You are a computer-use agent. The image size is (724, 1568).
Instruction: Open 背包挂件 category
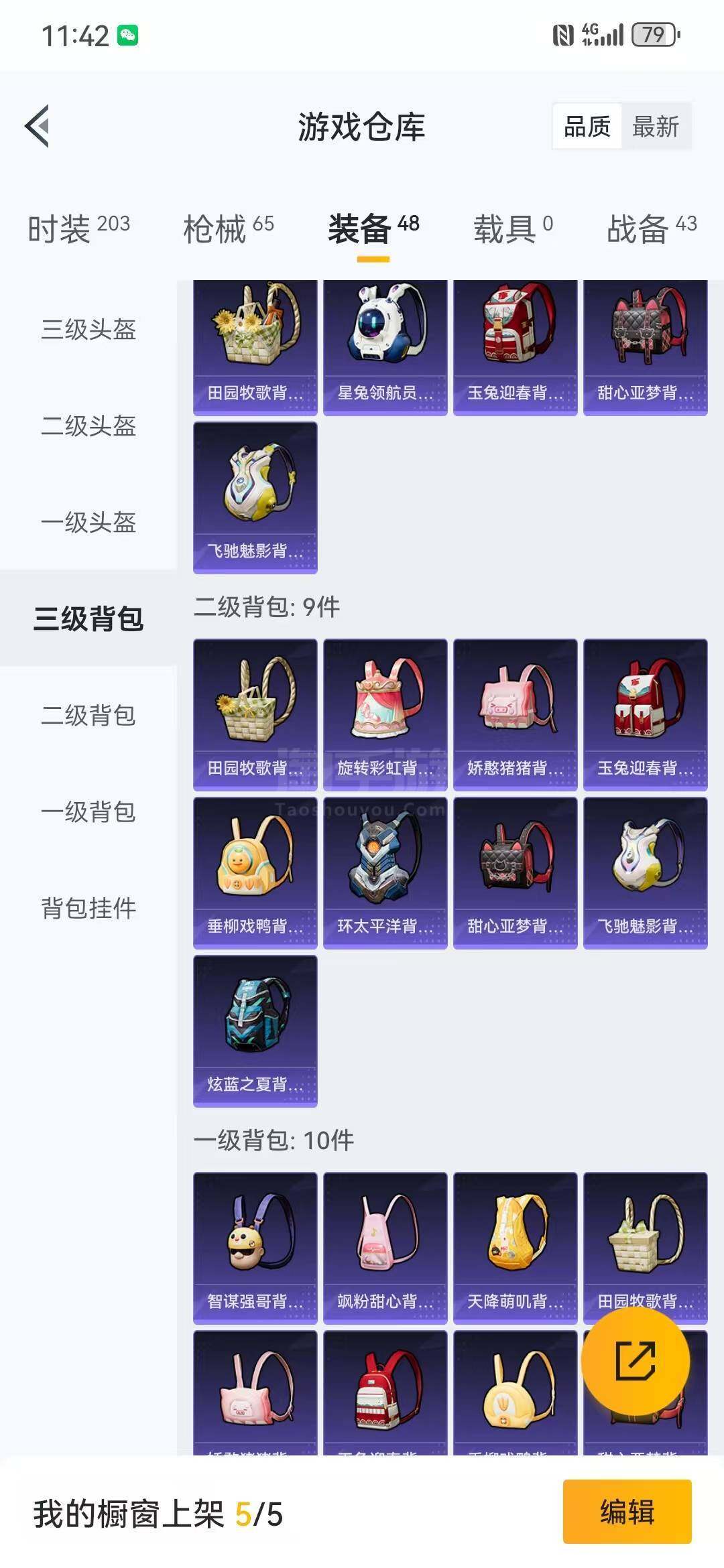[x=88, y=908]
